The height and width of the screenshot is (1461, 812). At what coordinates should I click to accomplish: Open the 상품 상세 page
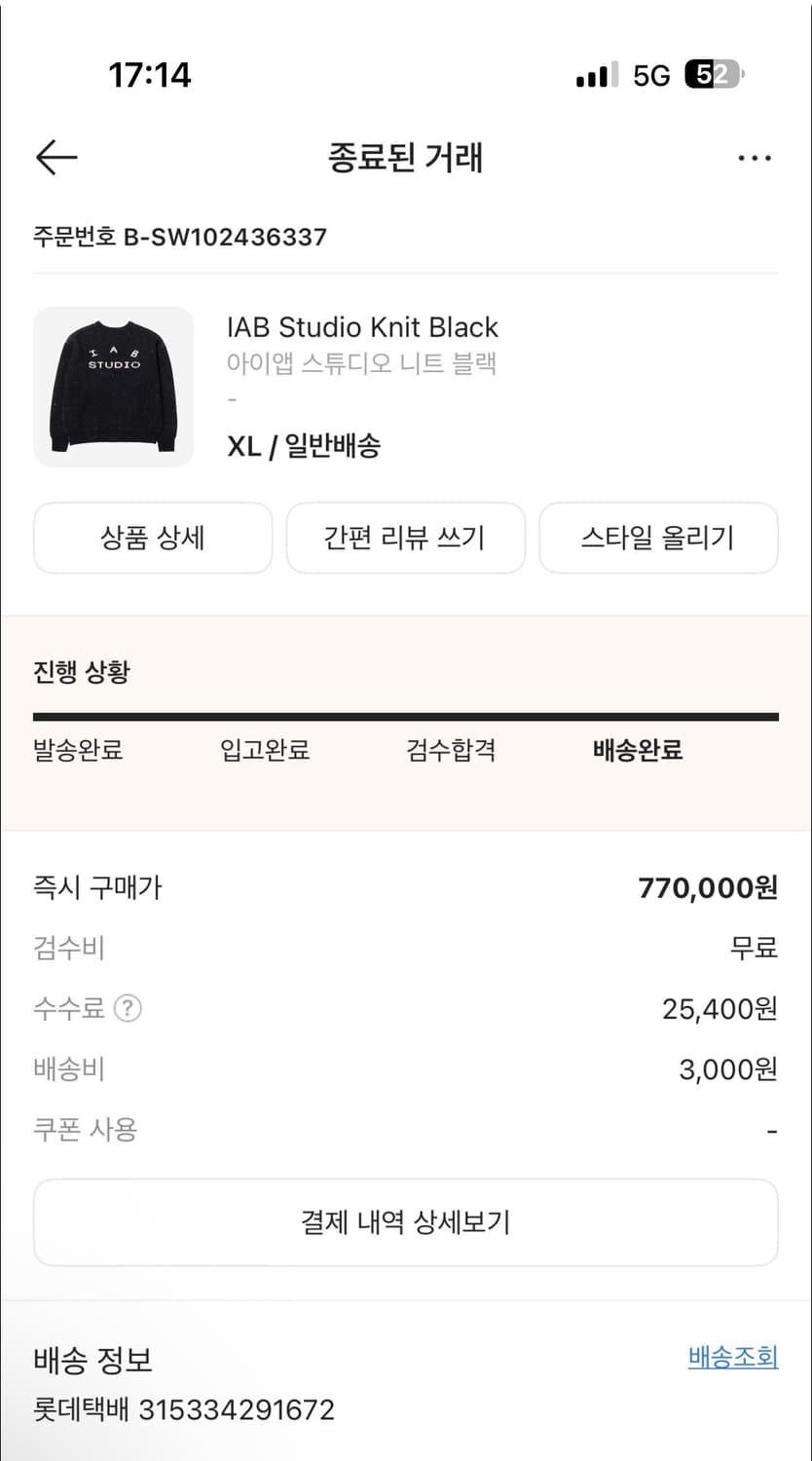click(x=152, y=538)
